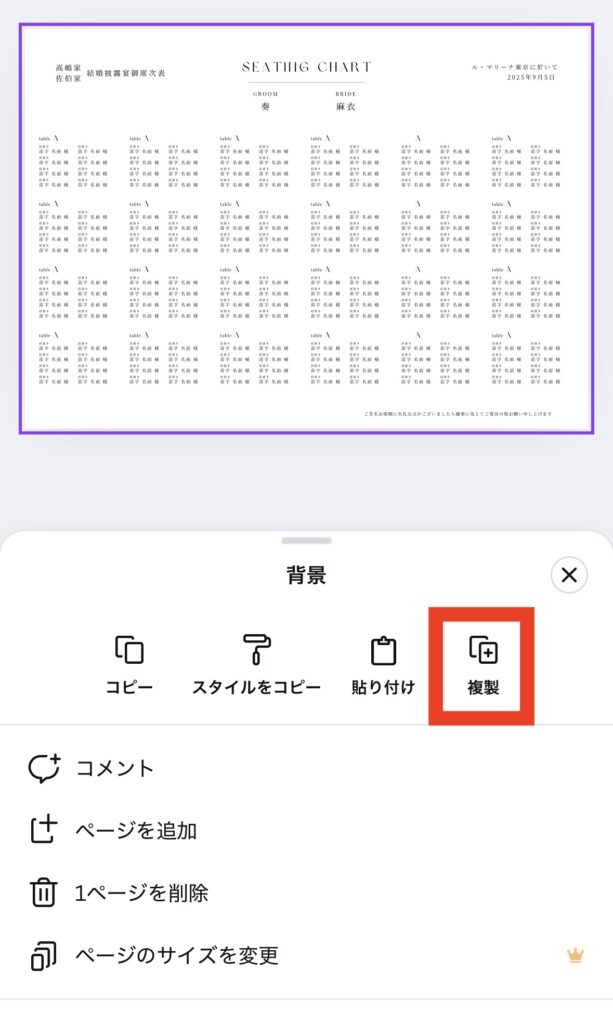Tap コピー to copy the background
The image size is (613, 1024).
[129, 665]
